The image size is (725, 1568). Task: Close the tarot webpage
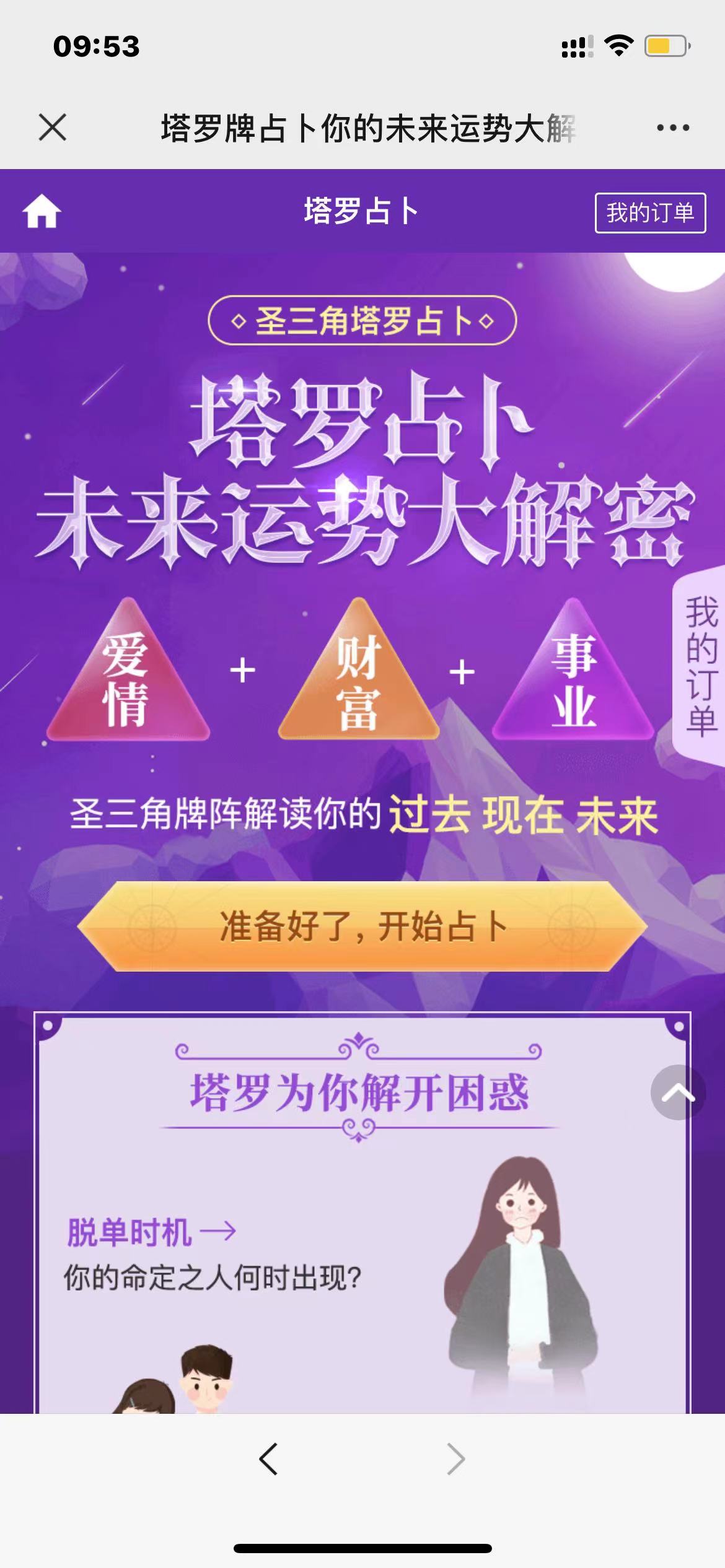click(53, 128)
